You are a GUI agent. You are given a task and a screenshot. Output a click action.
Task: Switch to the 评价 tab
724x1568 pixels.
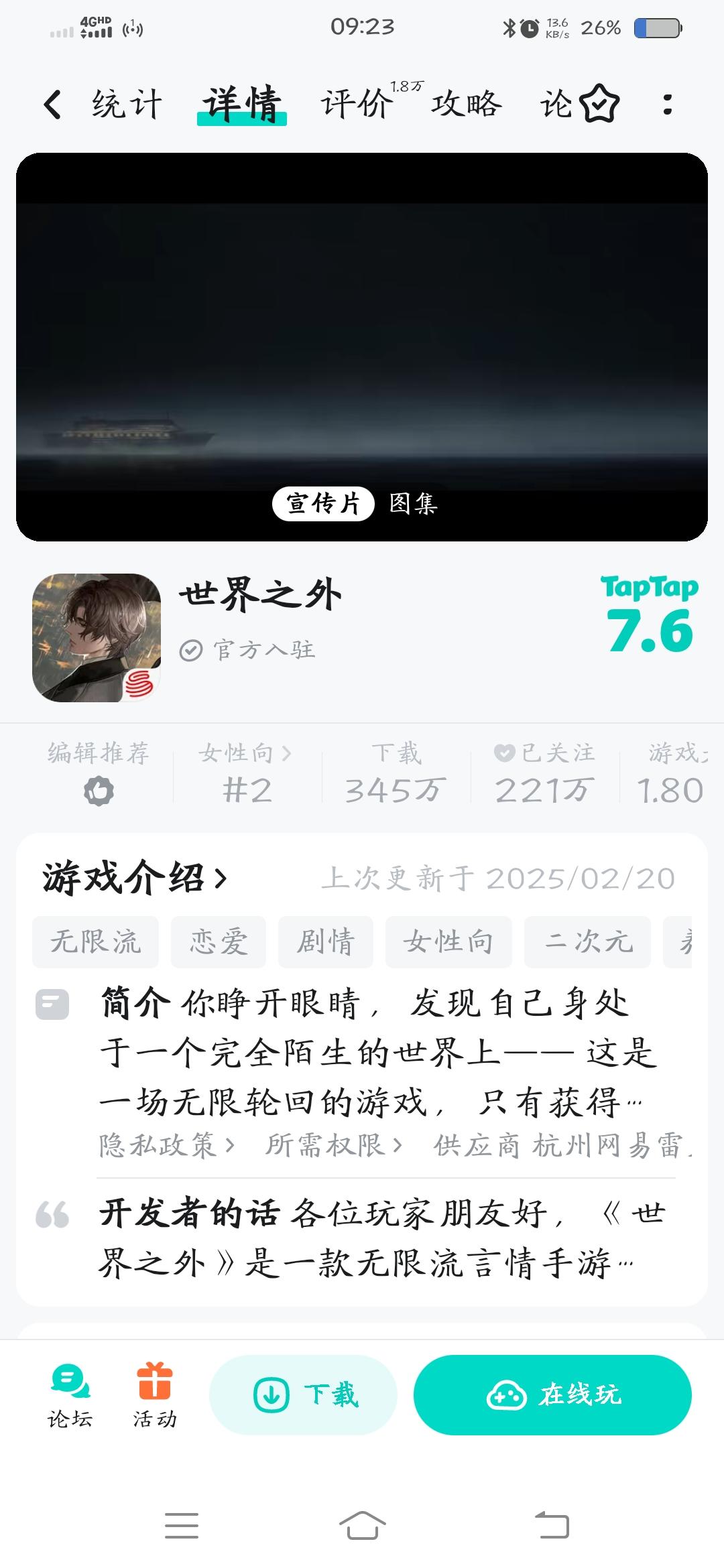357,105
